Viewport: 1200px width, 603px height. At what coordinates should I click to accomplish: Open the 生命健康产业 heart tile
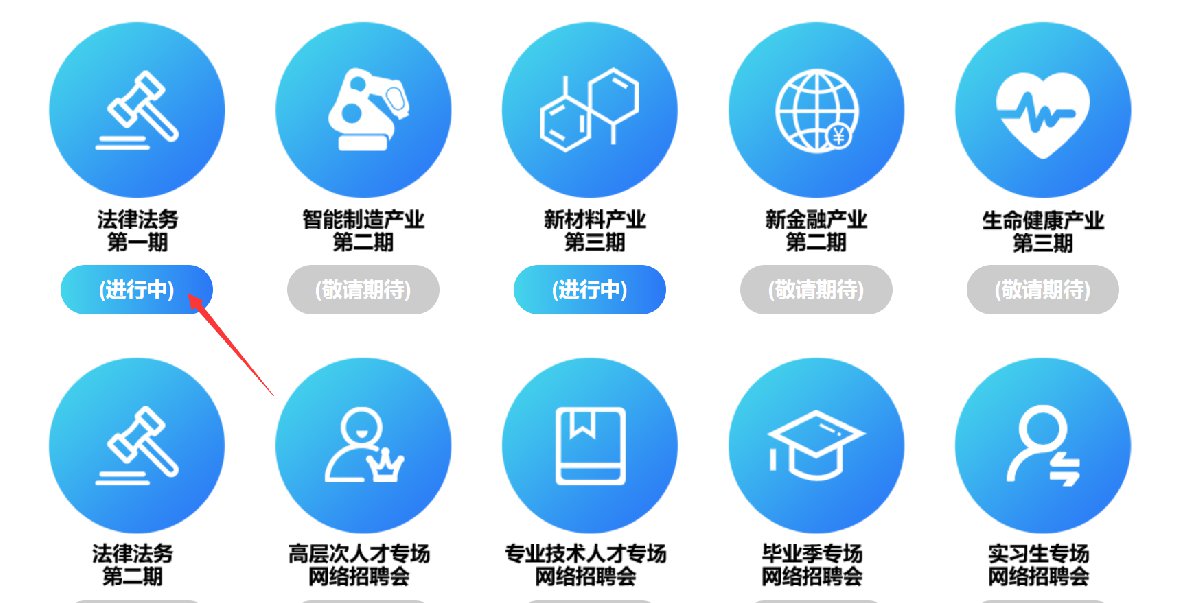1042,110
